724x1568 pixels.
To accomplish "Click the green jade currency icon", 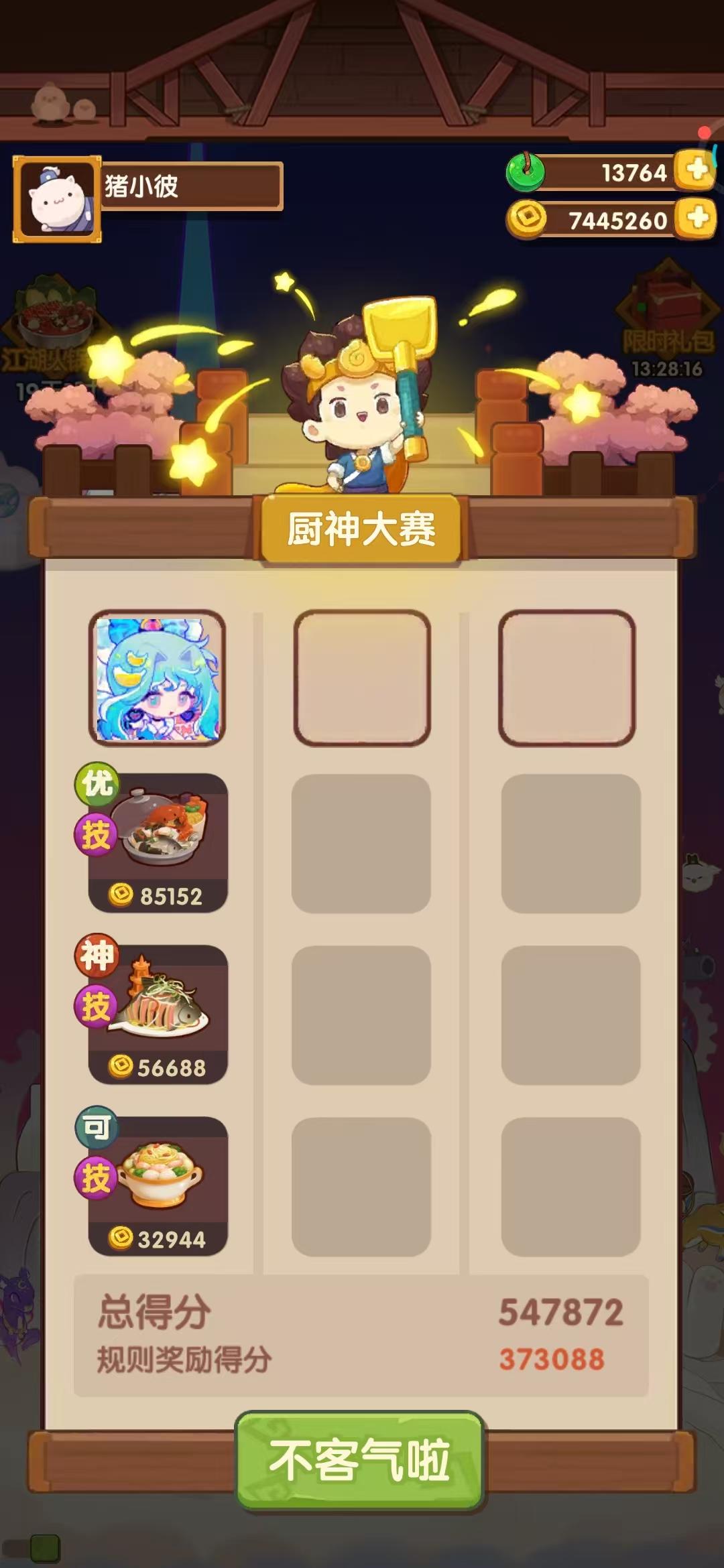I will 528,173.
